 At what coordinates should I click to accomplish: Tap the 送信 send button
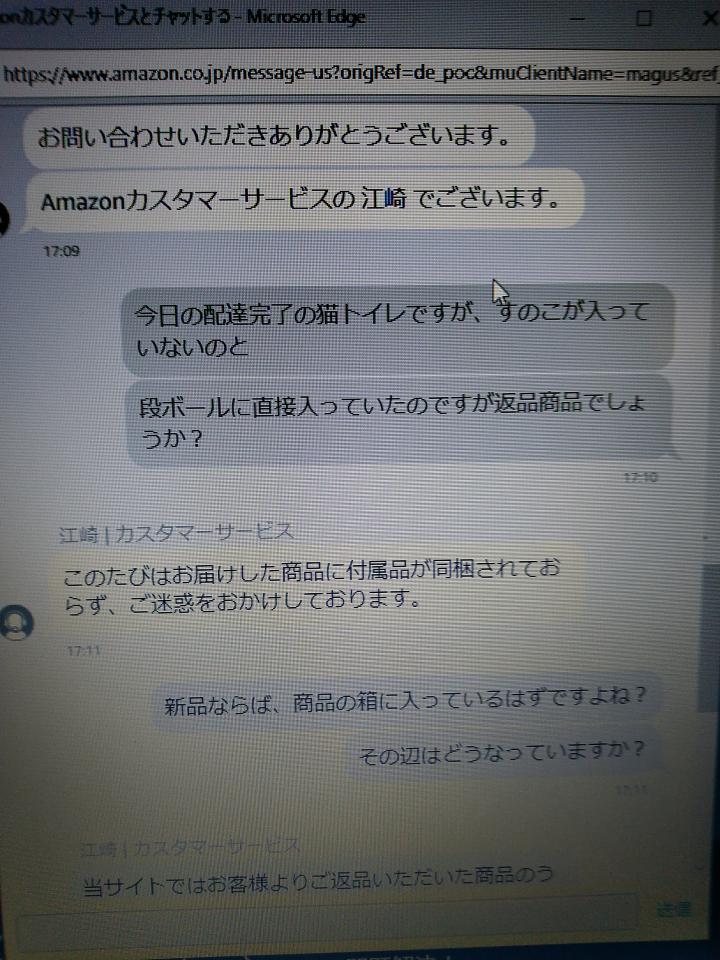(673, 910)
